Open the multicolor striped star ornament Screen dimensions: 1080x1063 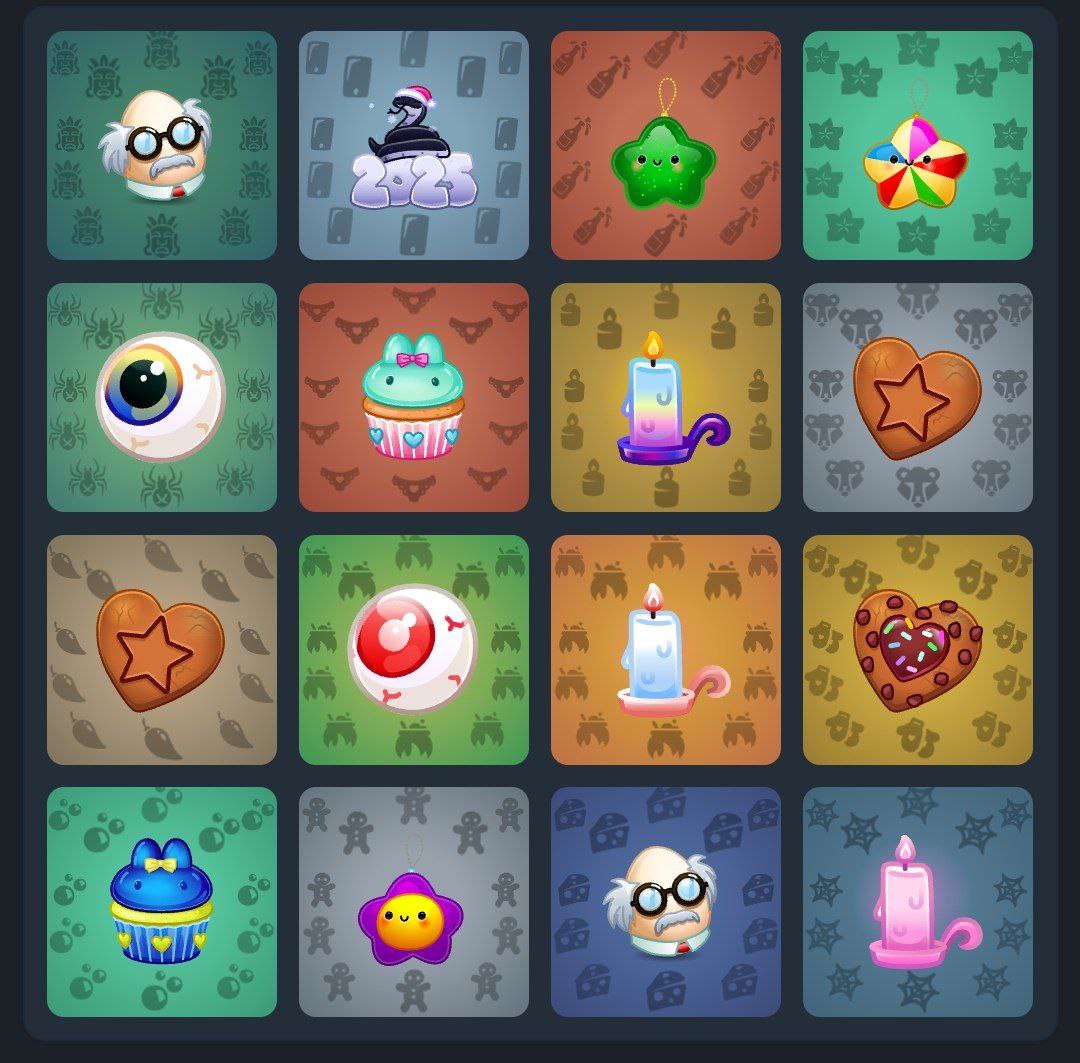(917, 146)
